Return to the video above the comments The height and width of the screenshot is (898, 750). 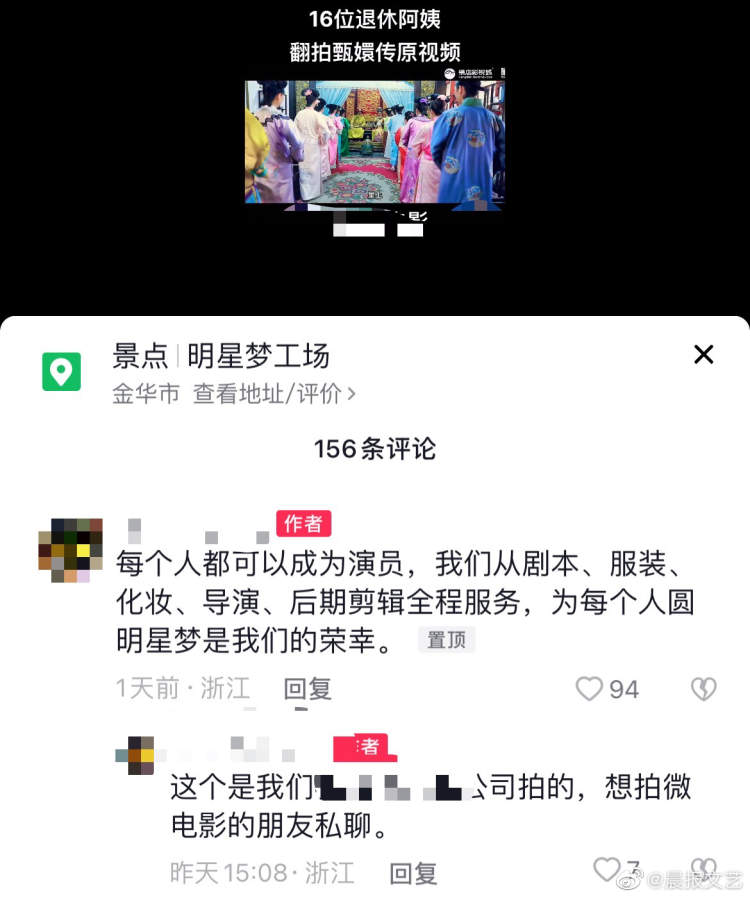375,145
